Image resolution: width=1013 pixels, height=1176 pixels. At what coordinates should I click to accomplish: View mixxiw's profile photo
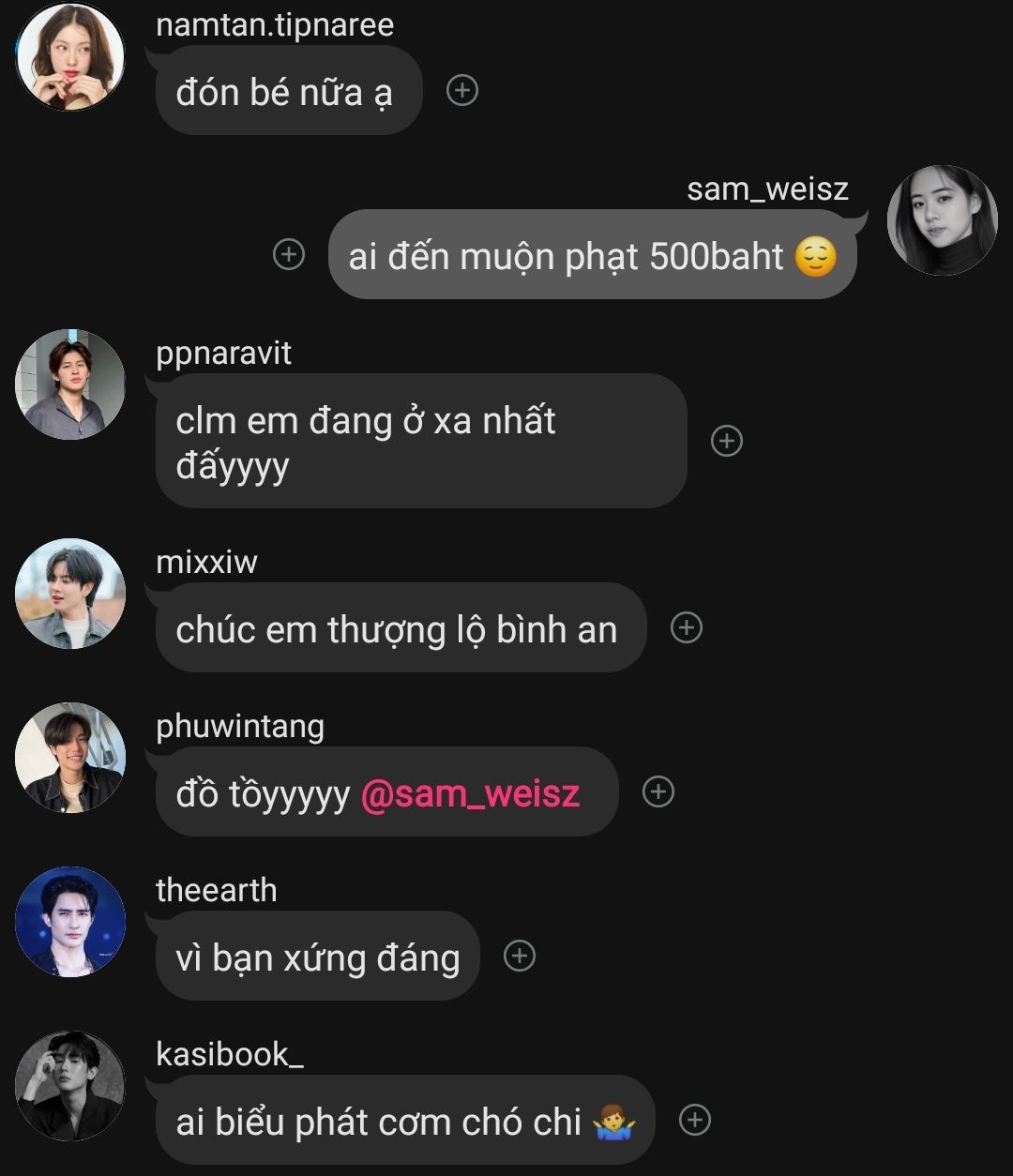70,594
